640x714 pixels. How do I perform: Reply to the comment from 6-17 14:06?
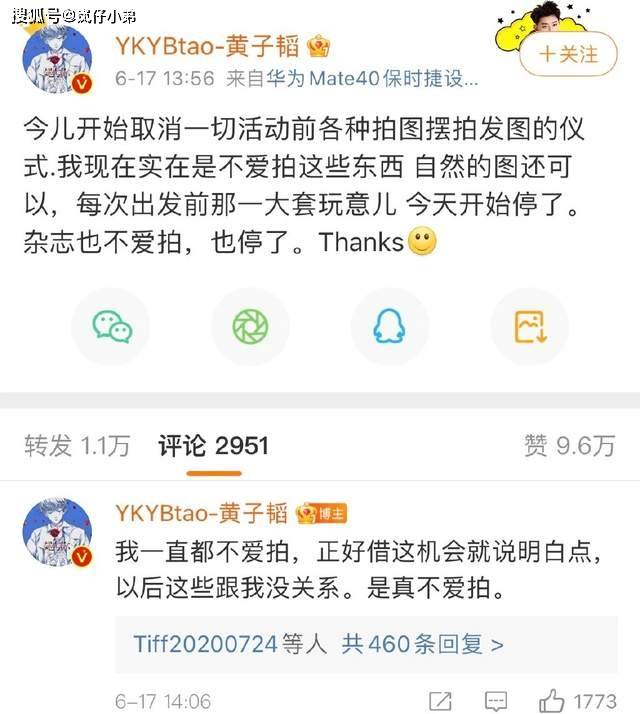click(495, 701)
